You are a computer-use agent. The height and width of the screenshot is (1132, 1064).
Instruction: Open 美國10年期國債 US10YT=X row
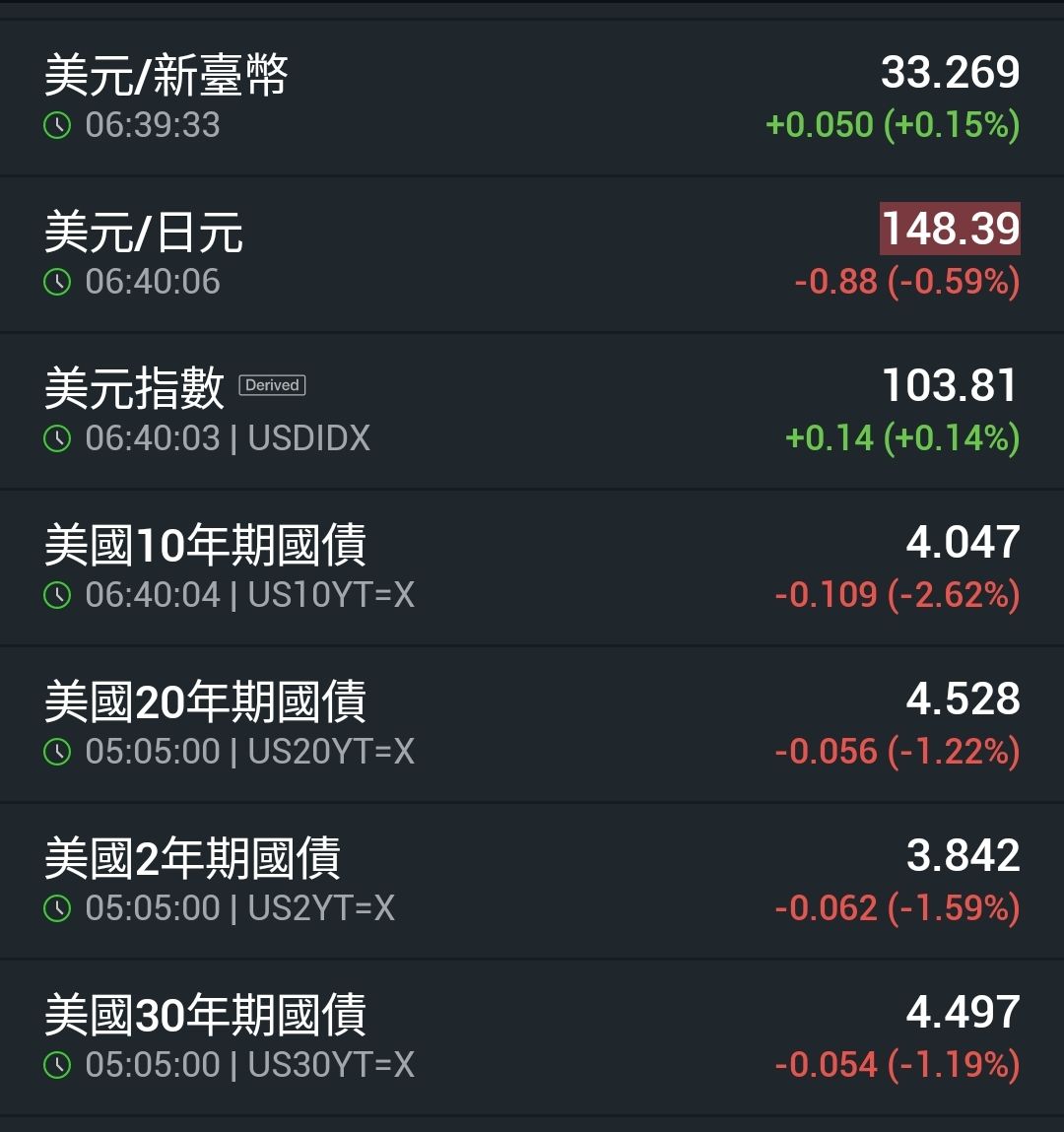pos(532,567)
